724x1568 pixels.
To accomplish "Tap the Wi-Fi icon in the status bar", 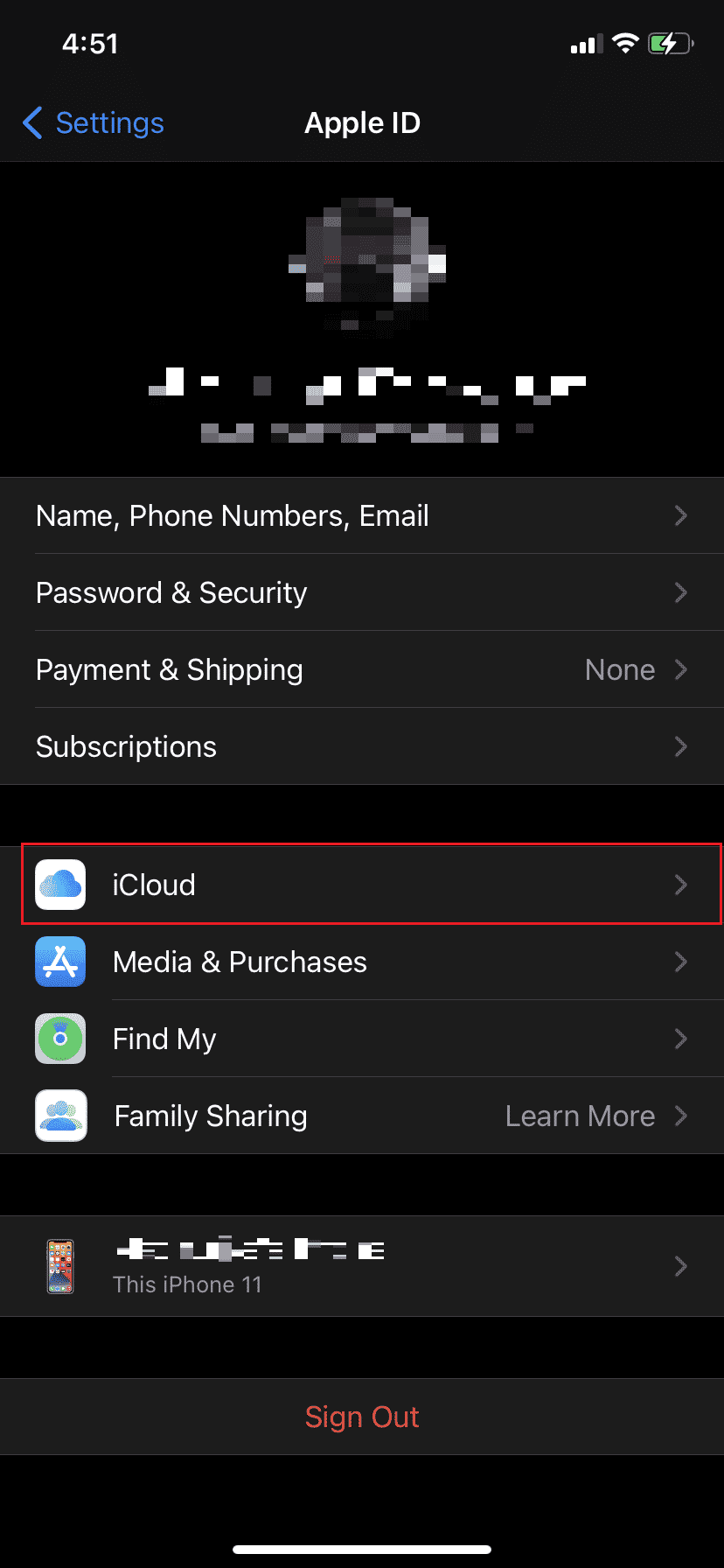I will point(626,42).
